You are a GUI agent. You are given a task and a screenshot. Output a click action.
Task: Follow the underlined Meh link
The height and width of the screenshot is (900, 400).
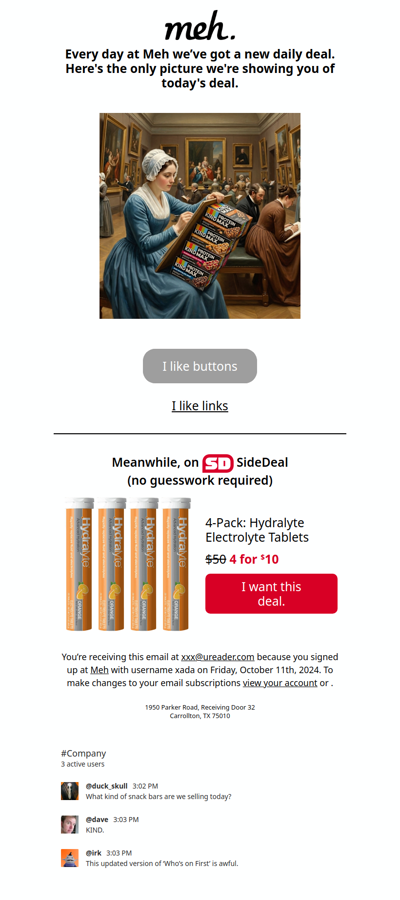tap(99, 670)
